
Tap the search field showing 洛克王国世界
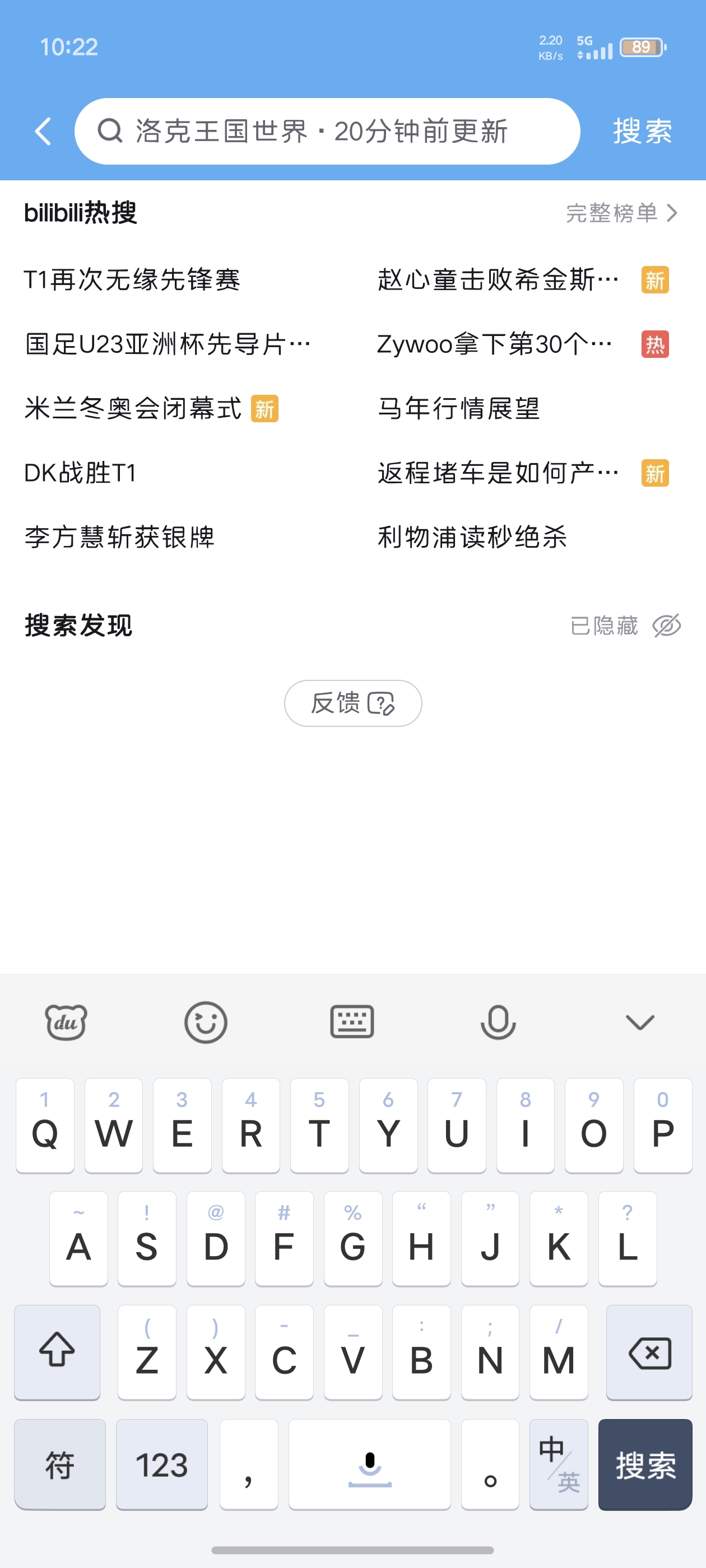(x=327, y=132)
